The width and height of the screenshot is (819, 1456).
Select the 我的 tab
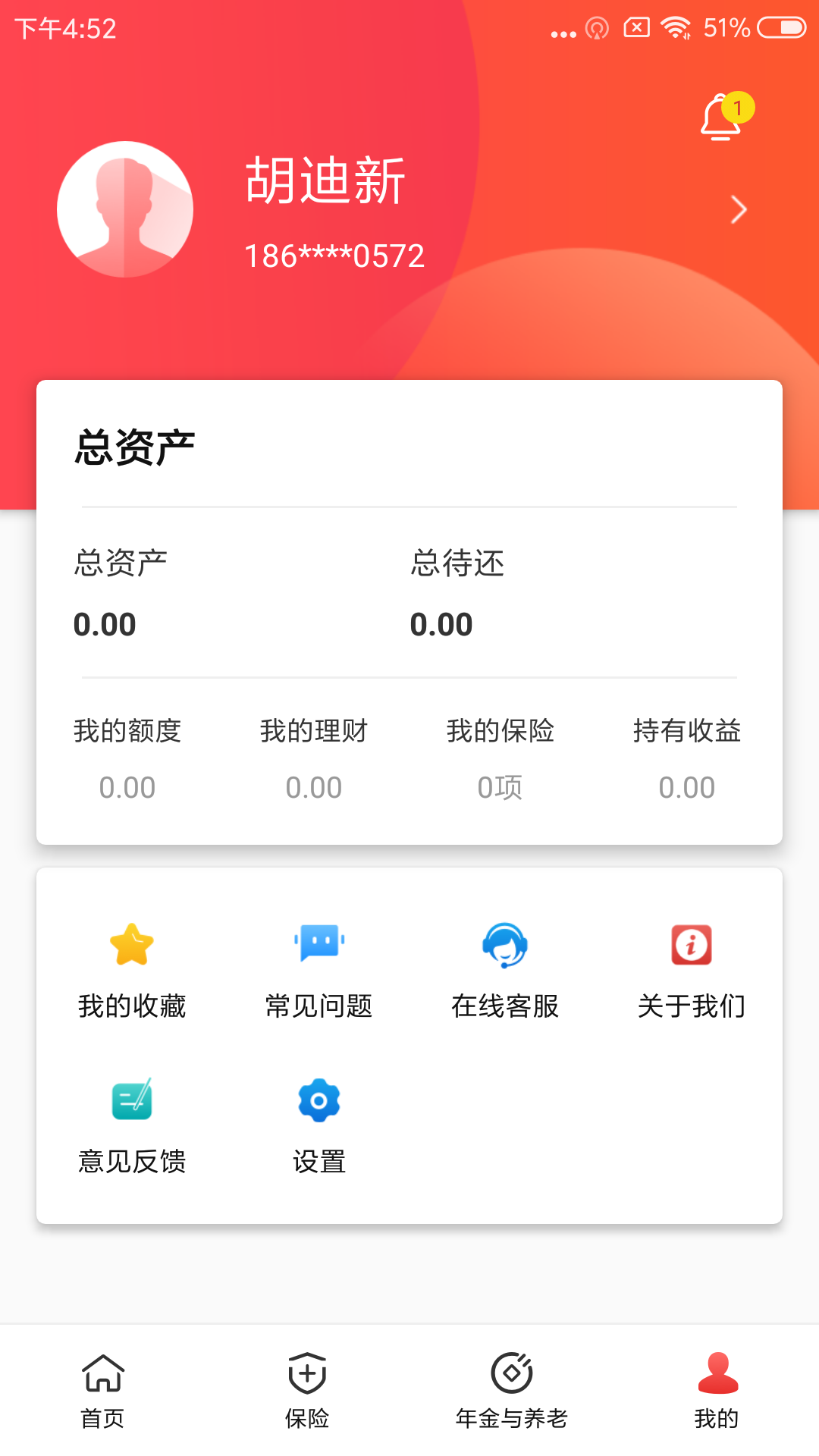point(717,1391)
